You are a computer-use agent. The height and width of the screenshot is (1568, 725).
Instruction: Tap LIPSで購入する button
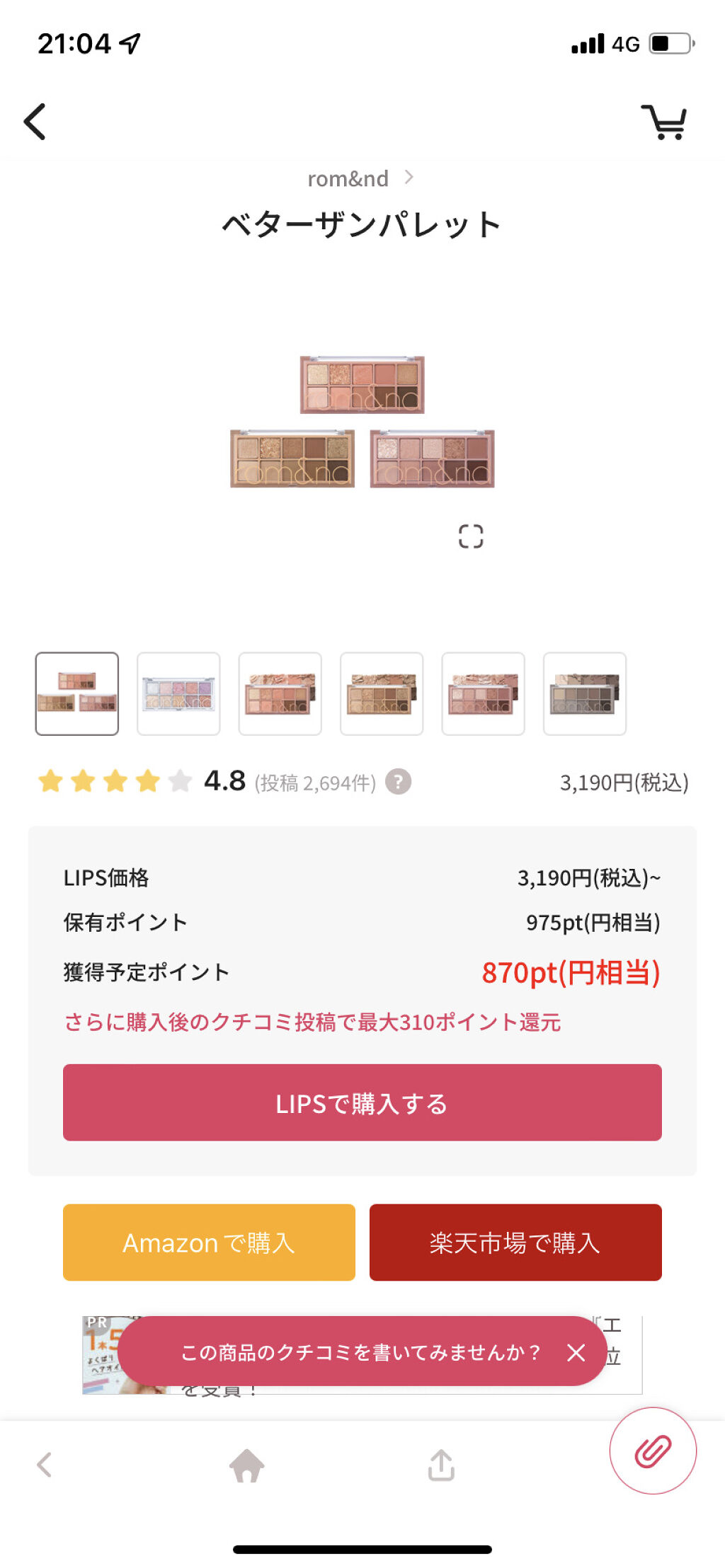(362, 1102)
